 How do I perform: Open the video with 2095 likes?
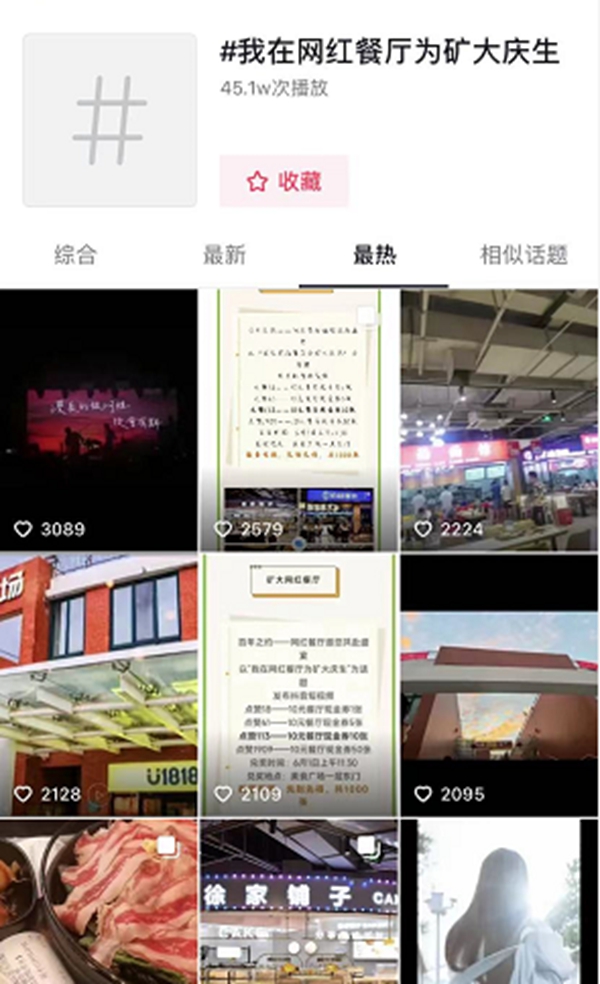pos(499,685)
